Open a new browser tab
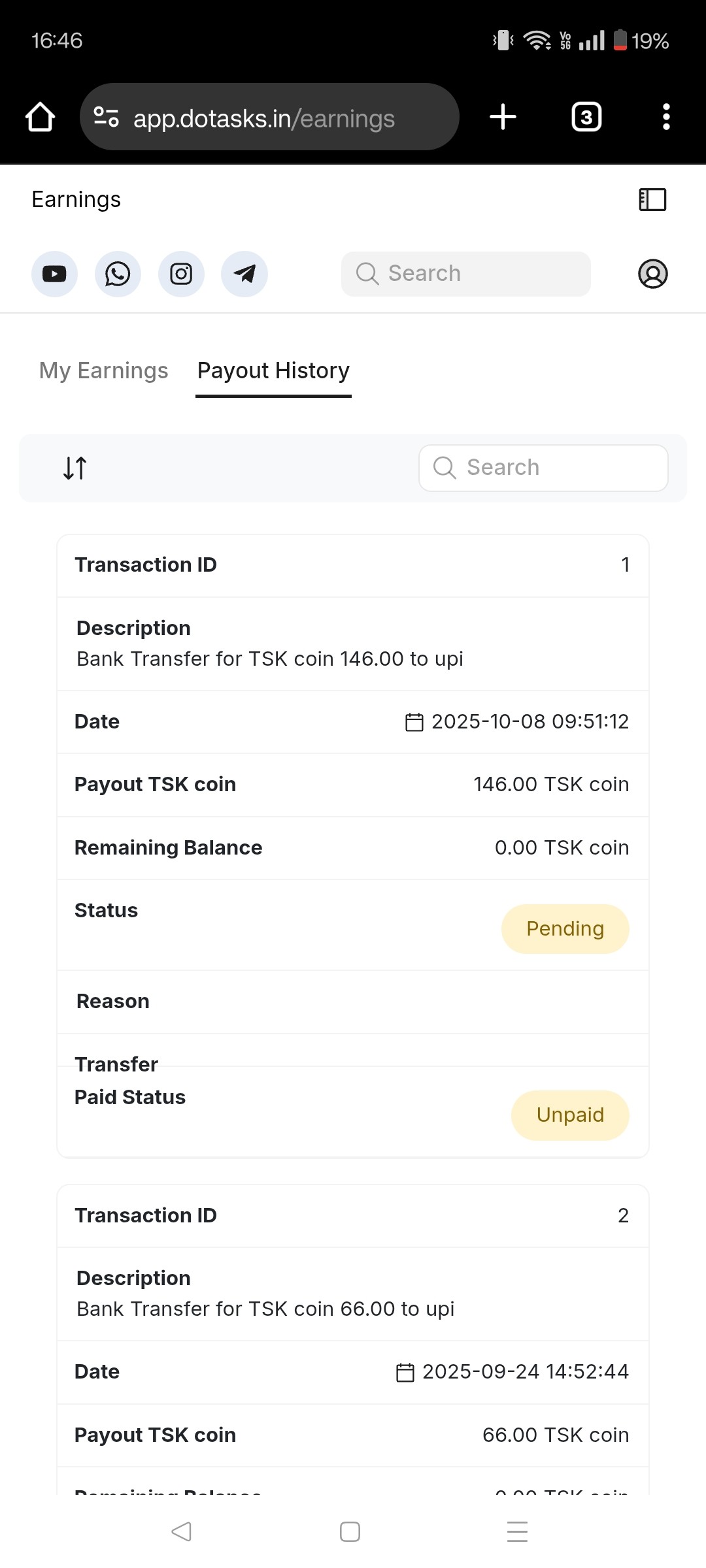The image size is (706, 1568). click(x=503, y=117)
